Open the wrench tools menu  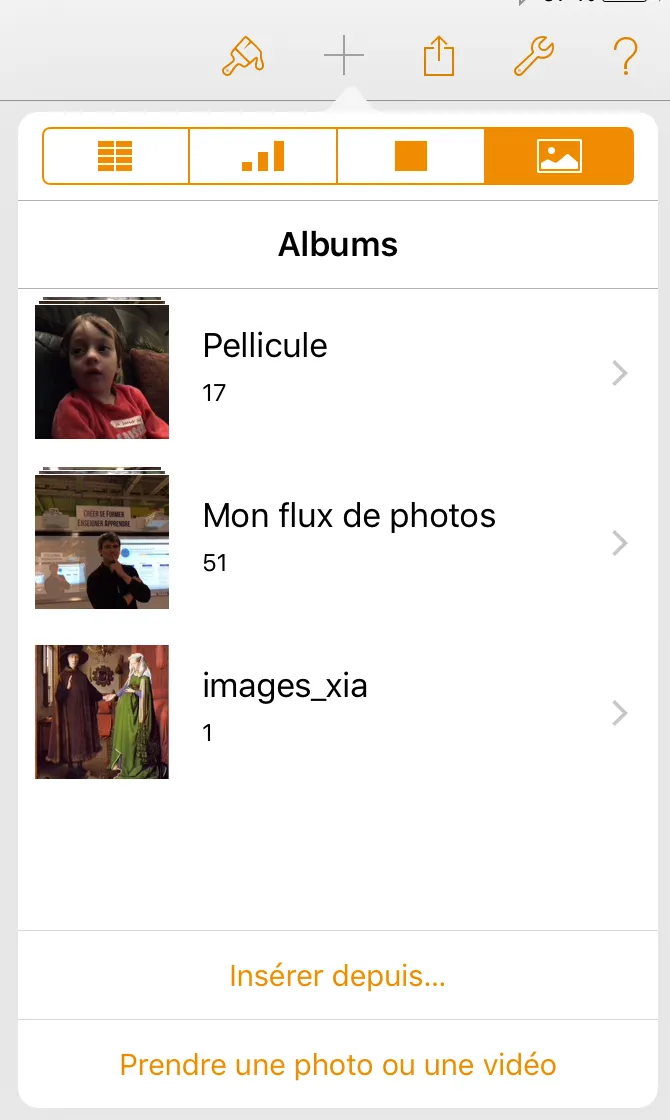[533, 56]
